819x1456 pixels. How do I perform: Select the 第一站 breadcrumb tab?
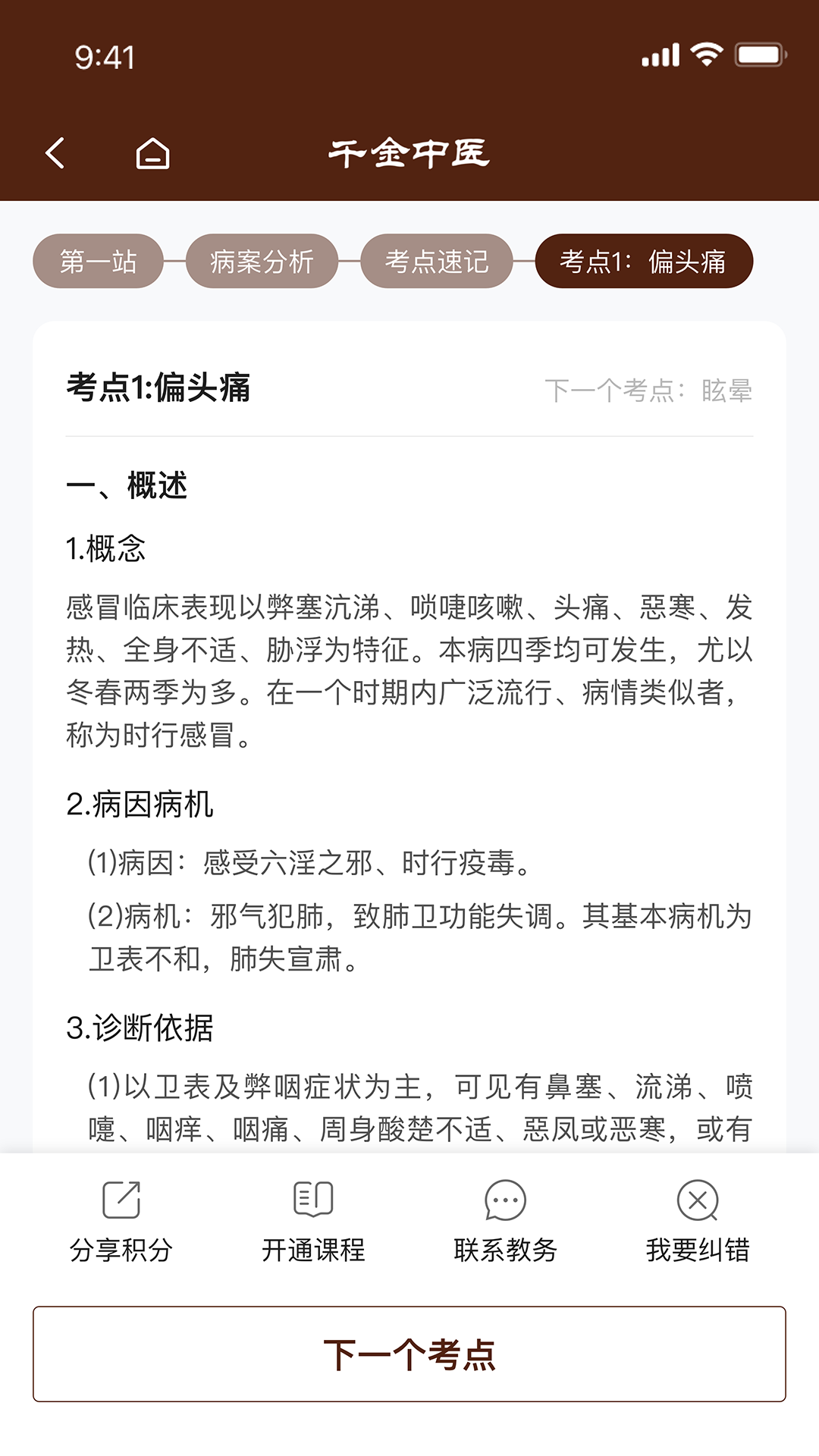[97, 261]
